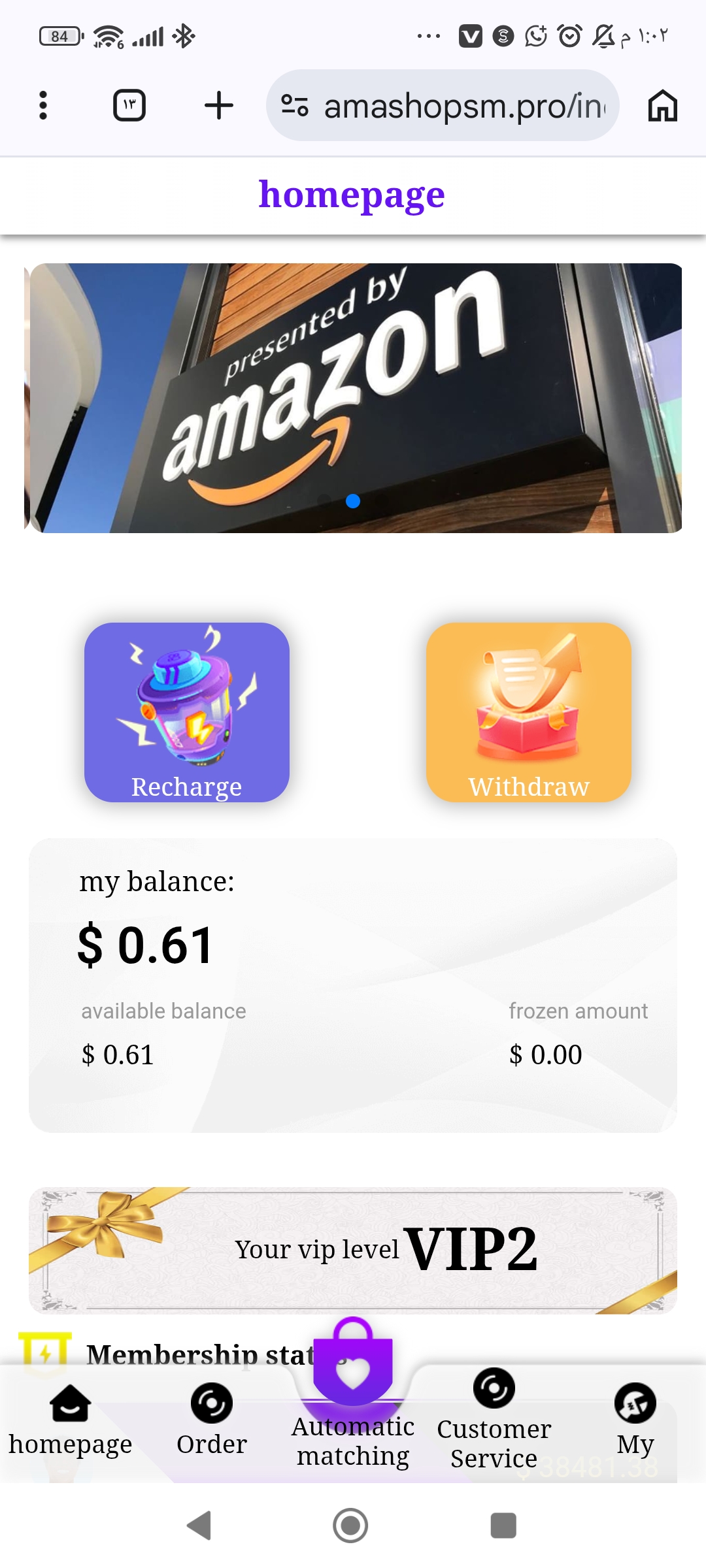Go to the browser home page
Image resolution: width=706 pixels, height=1568 pixels.
[662, 105]
